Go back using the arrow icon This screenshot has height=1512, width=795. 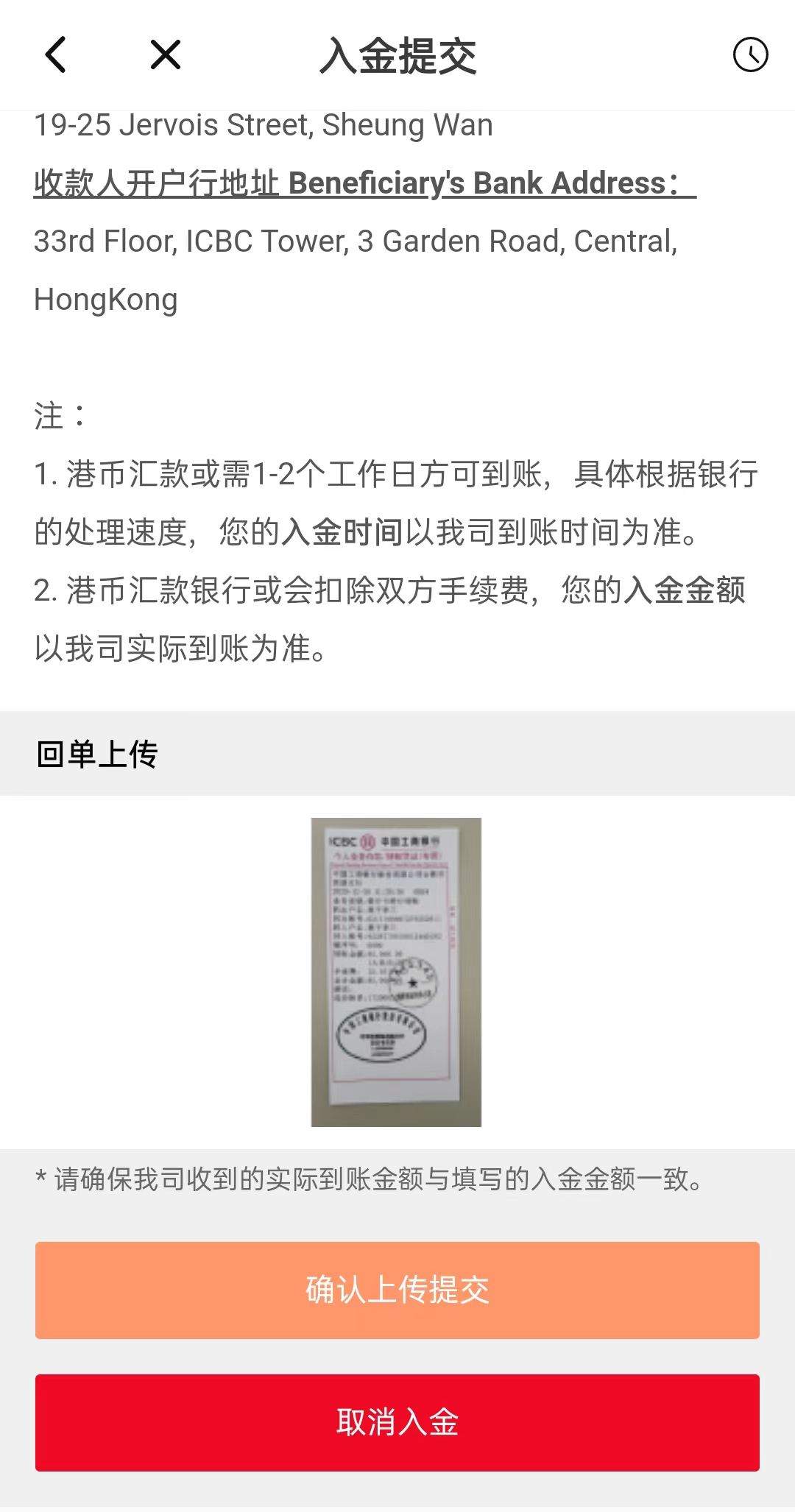coord(56,55)
